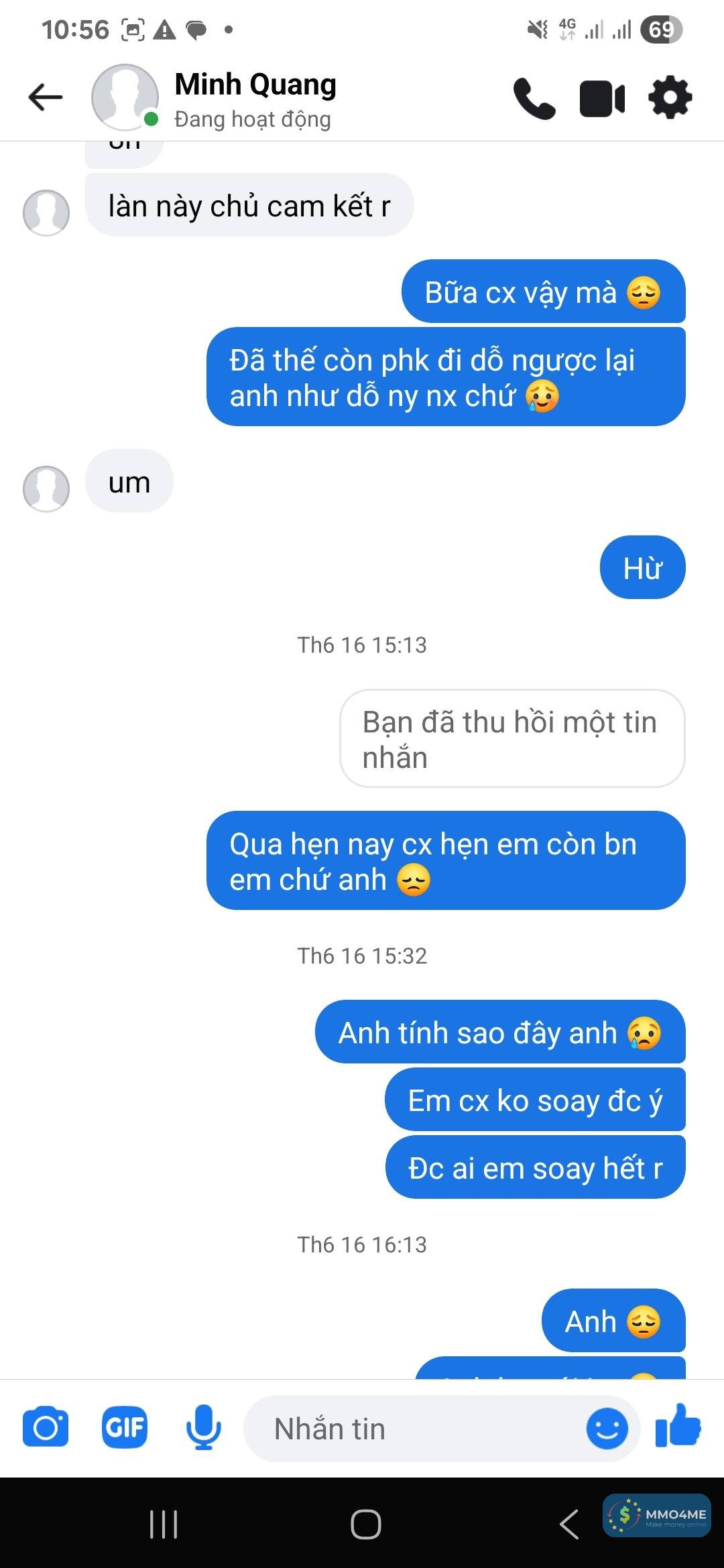Focus the Nhắn tin message field

[416, 1428]
